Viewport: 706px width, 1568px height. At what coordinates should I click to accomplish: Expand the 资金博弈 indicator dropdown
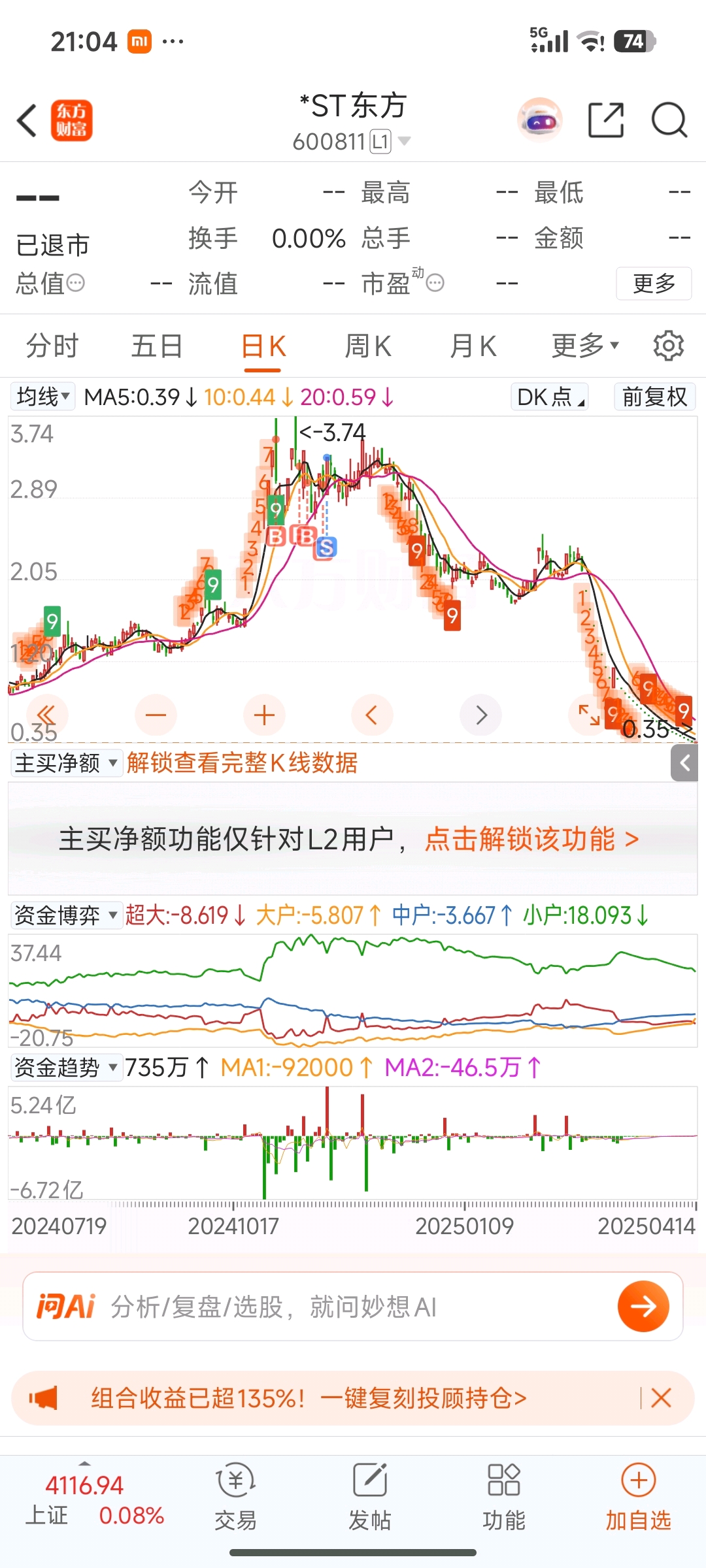[x=66, y=915]
